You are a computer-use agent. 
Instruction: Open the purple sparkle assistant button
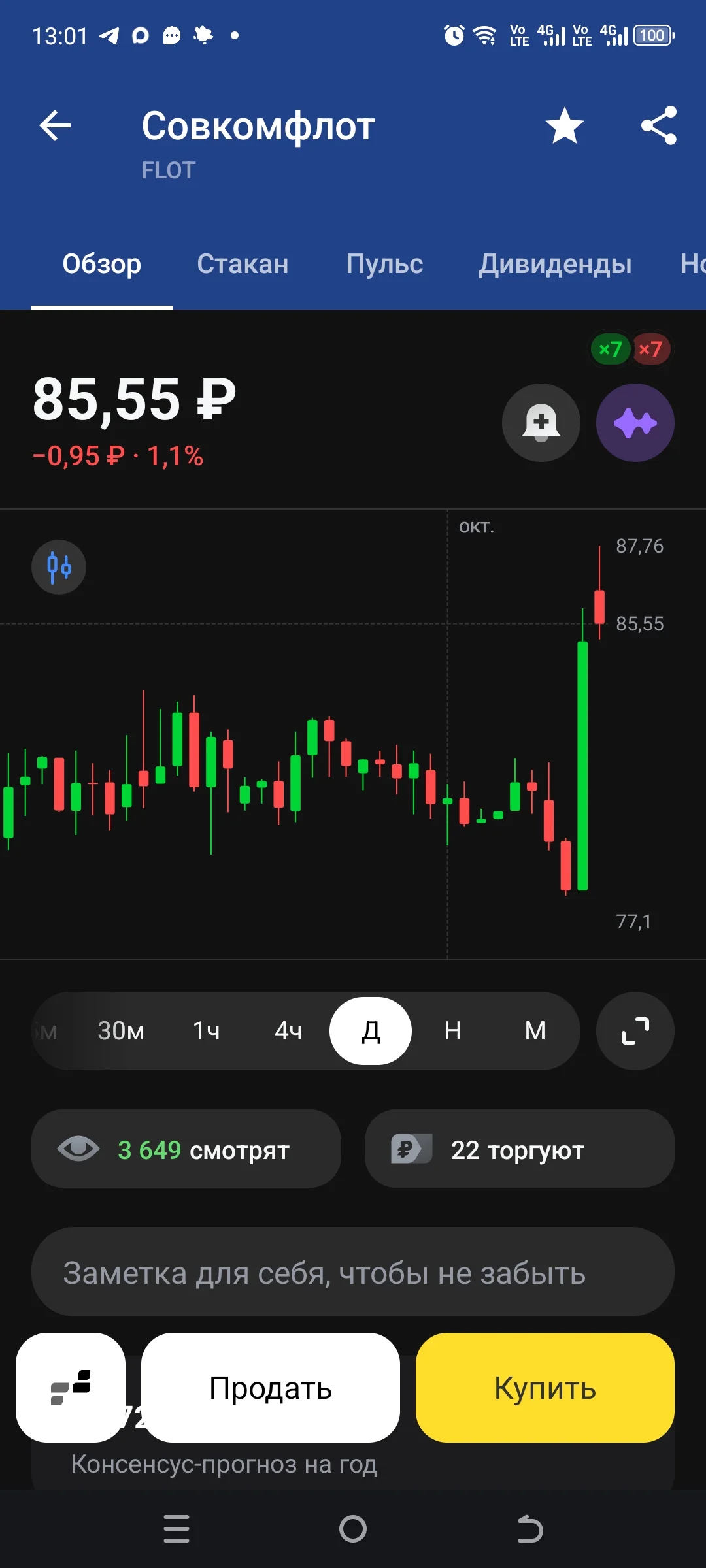pos(635,423)
